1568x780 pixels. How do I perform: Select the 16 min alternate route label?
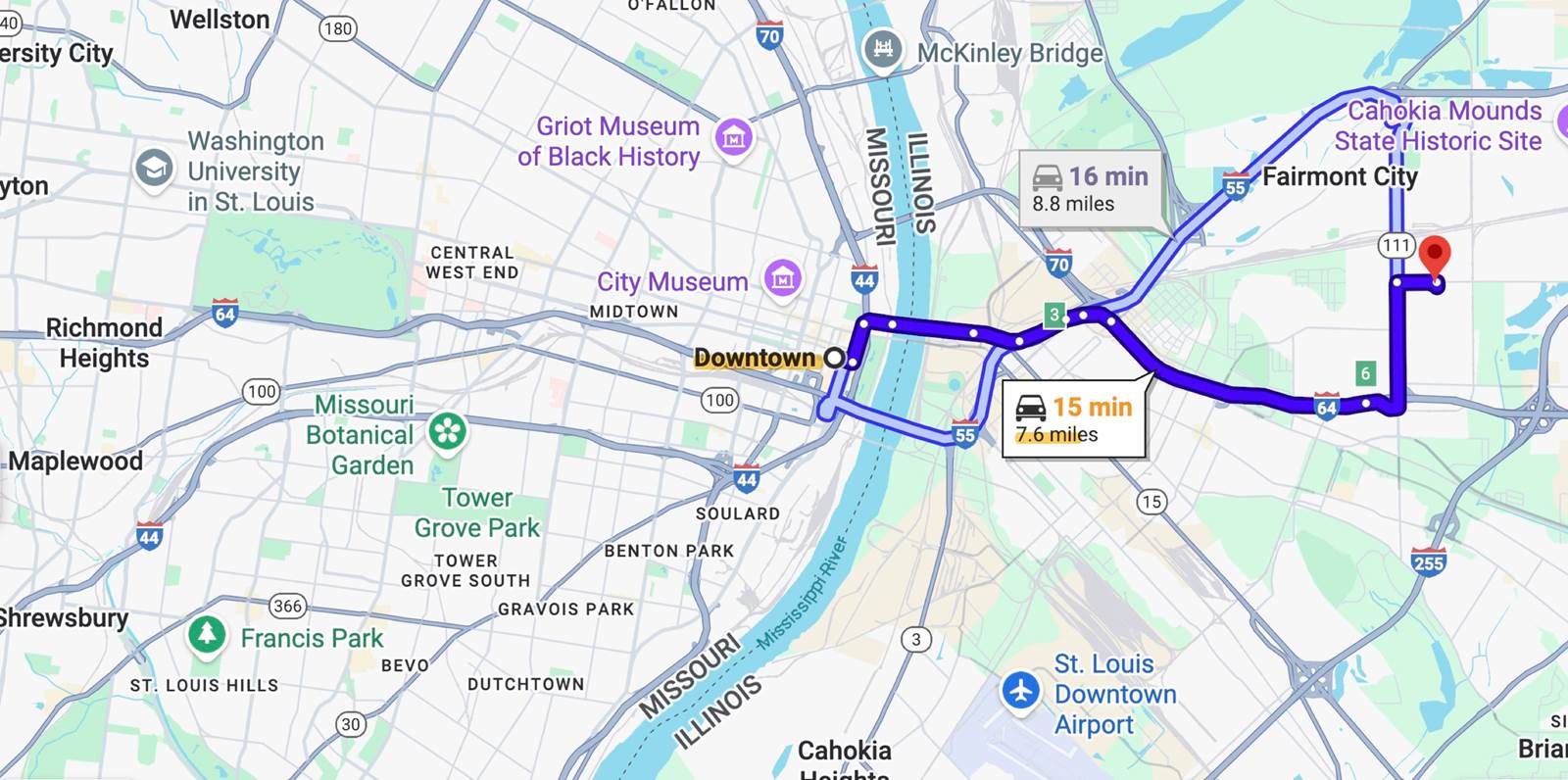tap(1090, 189)
